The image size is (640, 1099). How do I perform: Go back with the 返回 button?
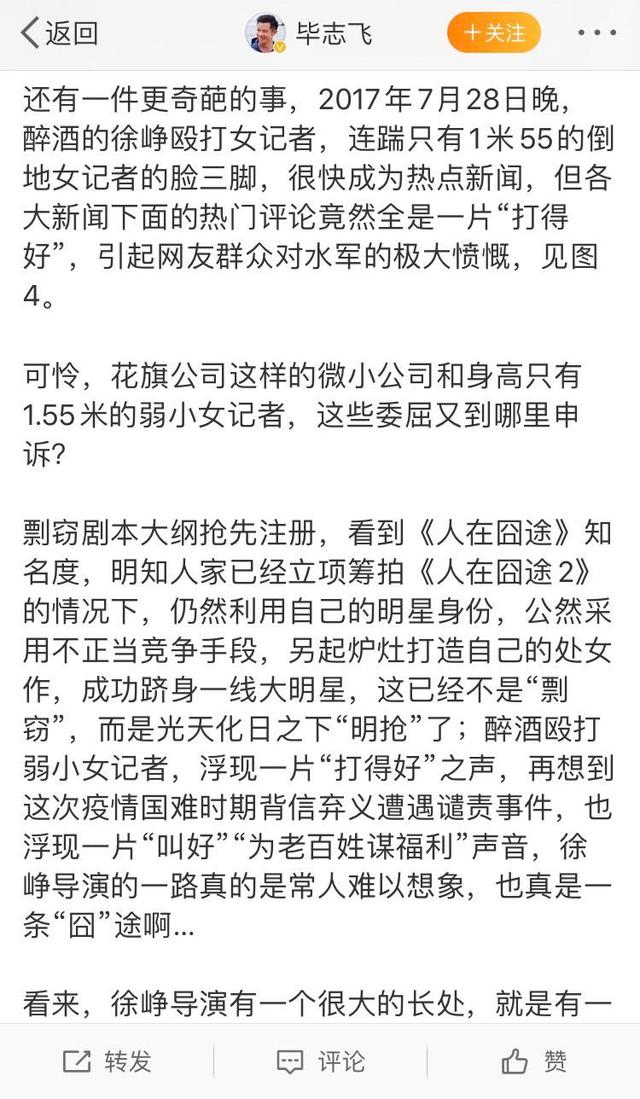(60, 33)
